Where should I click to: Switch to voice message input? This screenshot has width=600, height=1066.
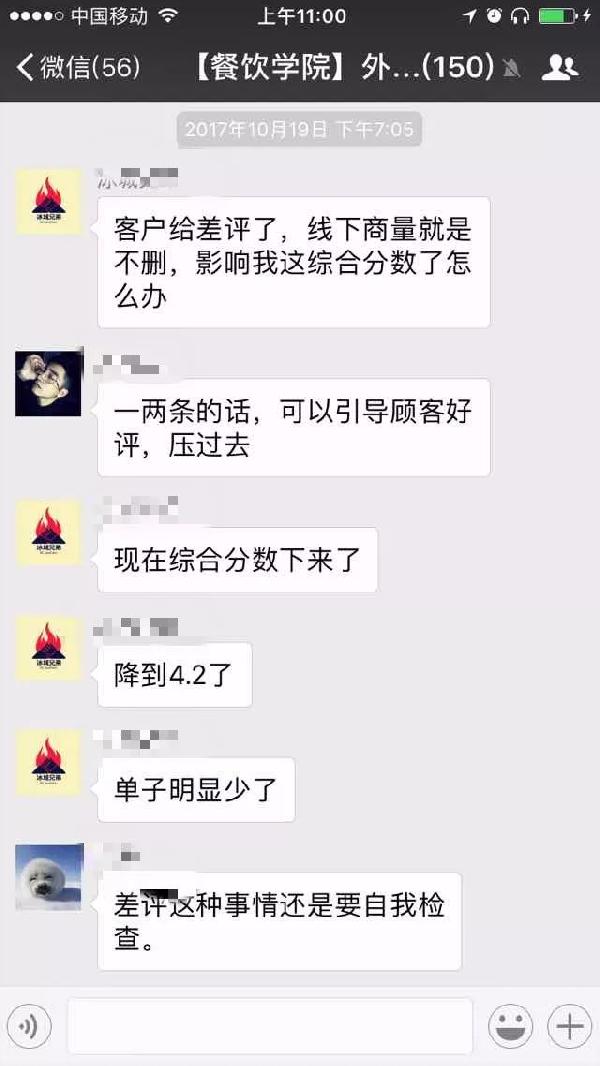pyautogui.click(x=29, y=1027)
